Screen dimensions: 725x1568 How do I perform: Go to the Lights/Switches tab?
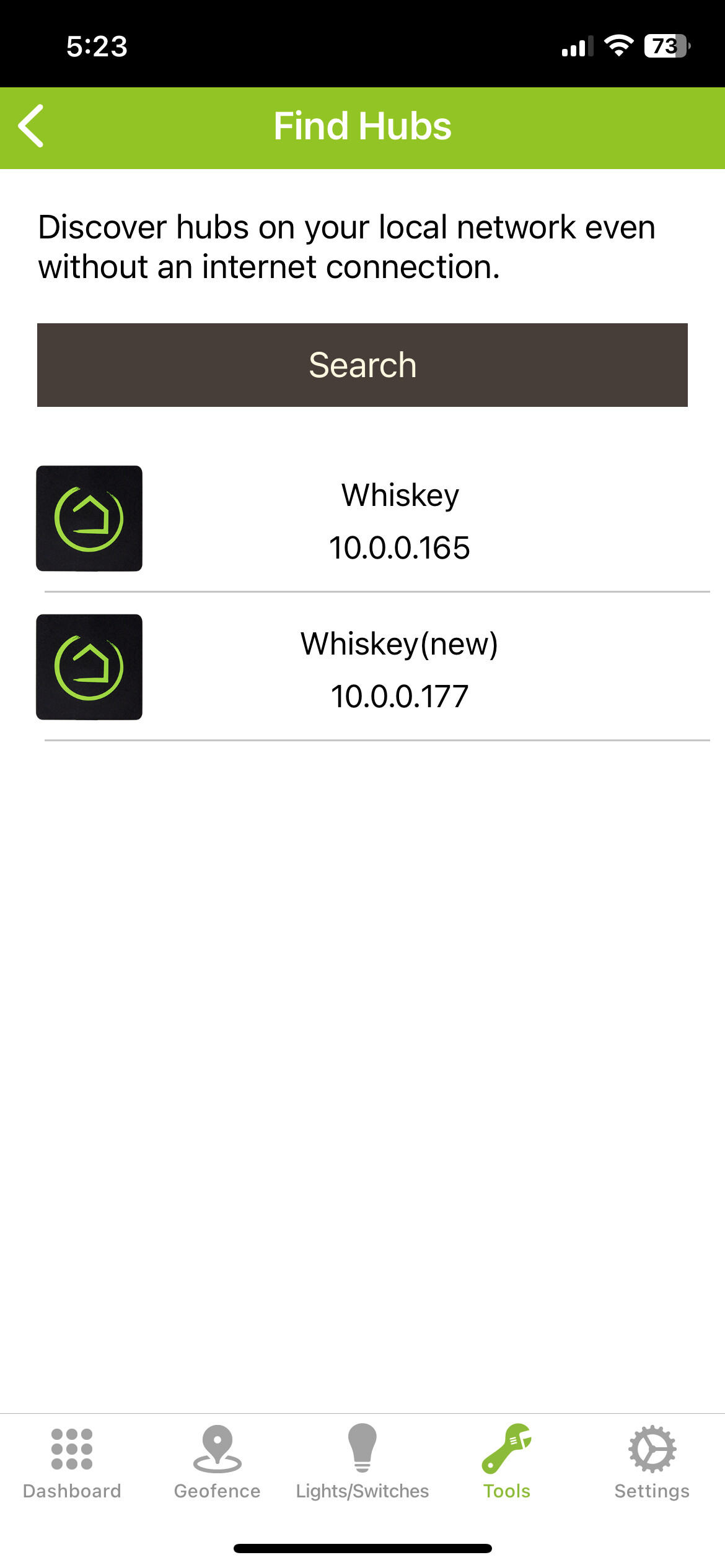[x=362, y=1463]
